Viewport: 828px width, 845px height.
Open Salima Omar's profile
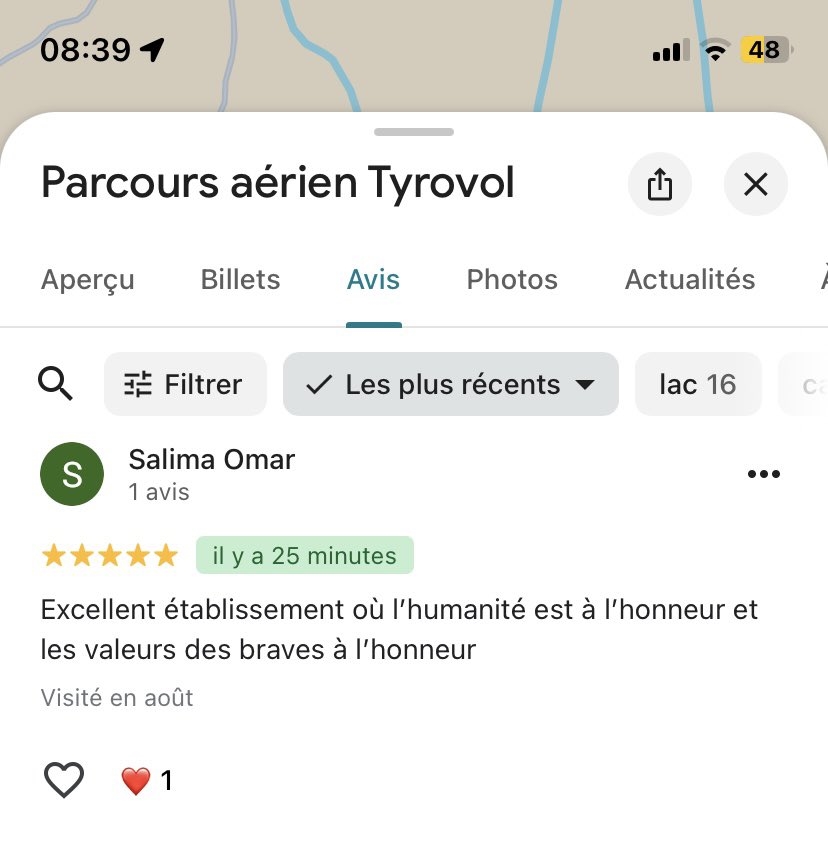click(x=211, y=460)
